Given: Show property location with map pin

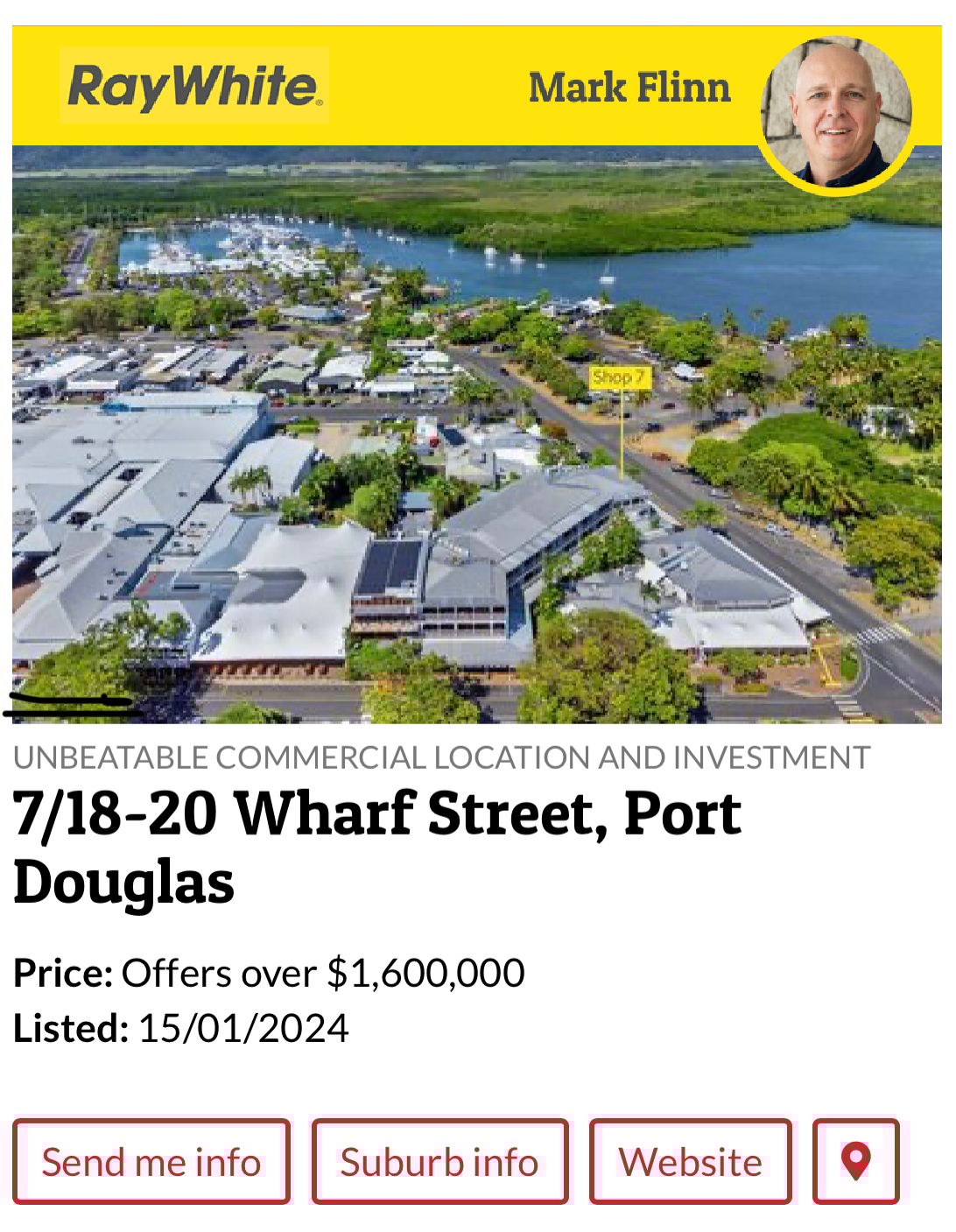Looking at the screenshot, I should tap(855, 1162).
